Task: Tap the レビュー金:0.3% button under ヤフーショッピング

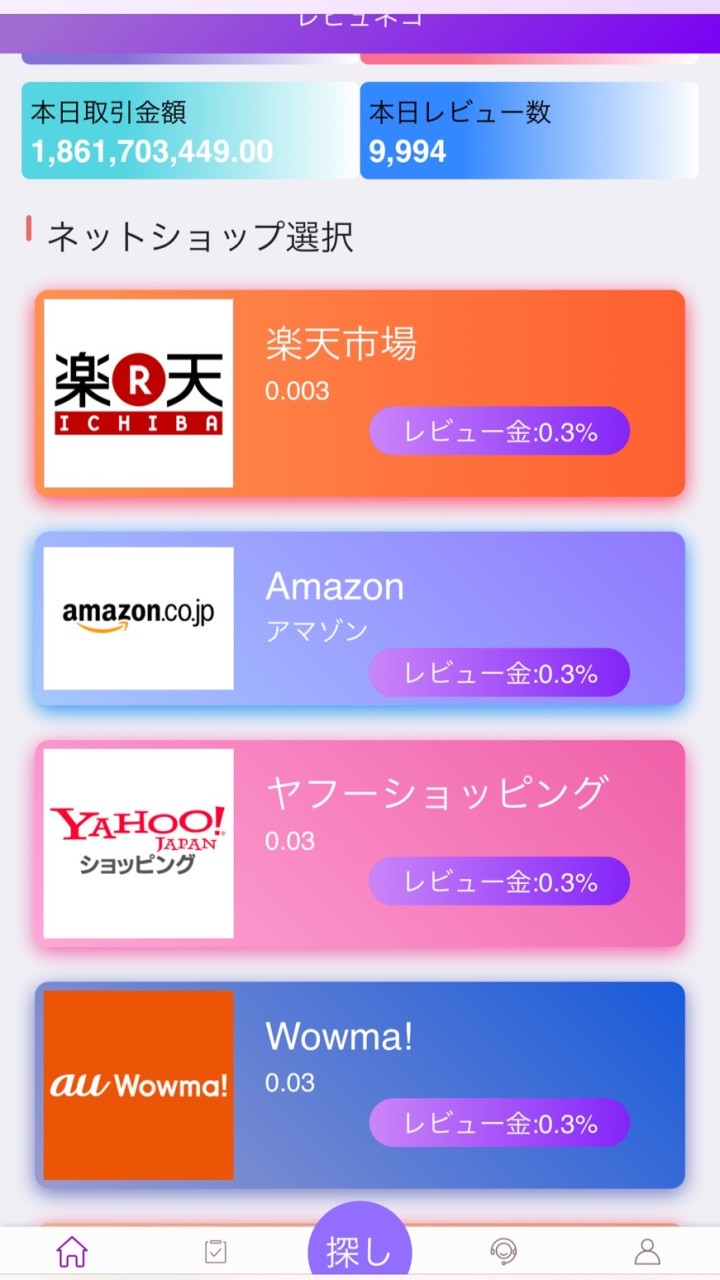Action: coord(500,882)
